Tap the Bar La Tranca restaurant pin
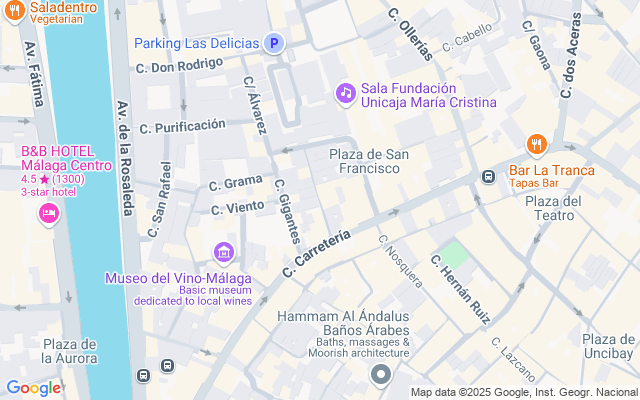640x400 pixels. tap(537, 145)
